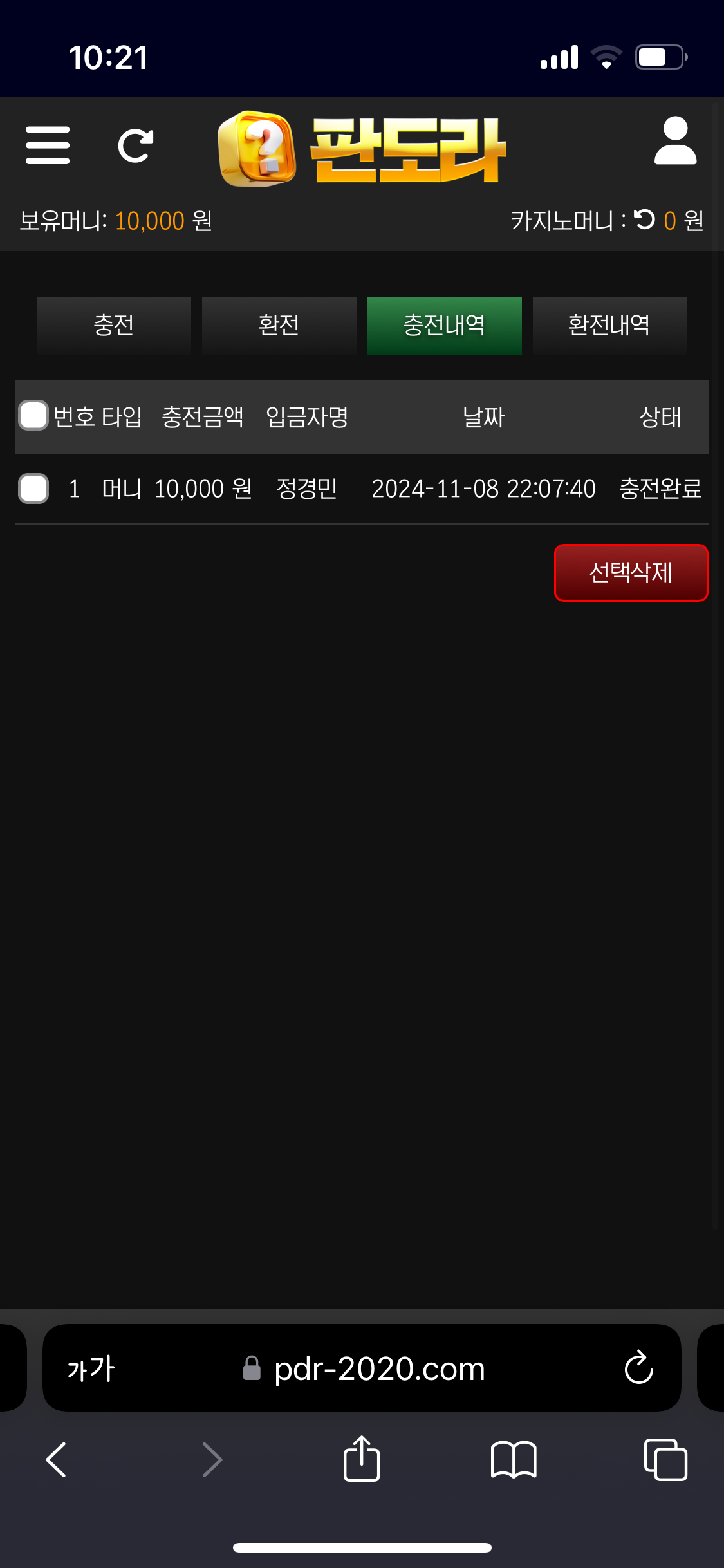Switch to the 환전 tab
The width and height of the screenshot is (724, 1568).
coord(279,326)
